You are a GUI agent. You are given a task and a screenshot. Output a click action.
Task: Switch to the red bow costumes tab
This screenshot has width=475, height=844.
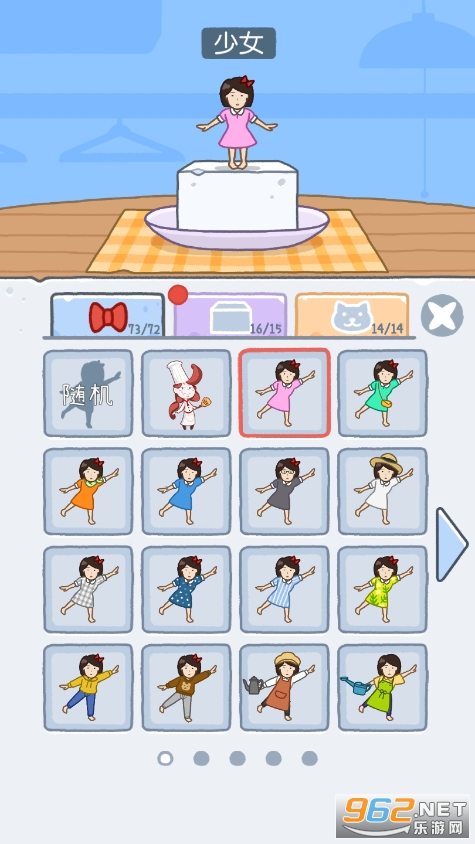coord(108,315)
